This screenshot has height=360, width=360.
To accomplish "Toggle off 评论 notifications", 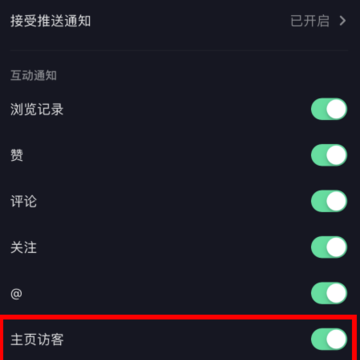I will point(329,201).
